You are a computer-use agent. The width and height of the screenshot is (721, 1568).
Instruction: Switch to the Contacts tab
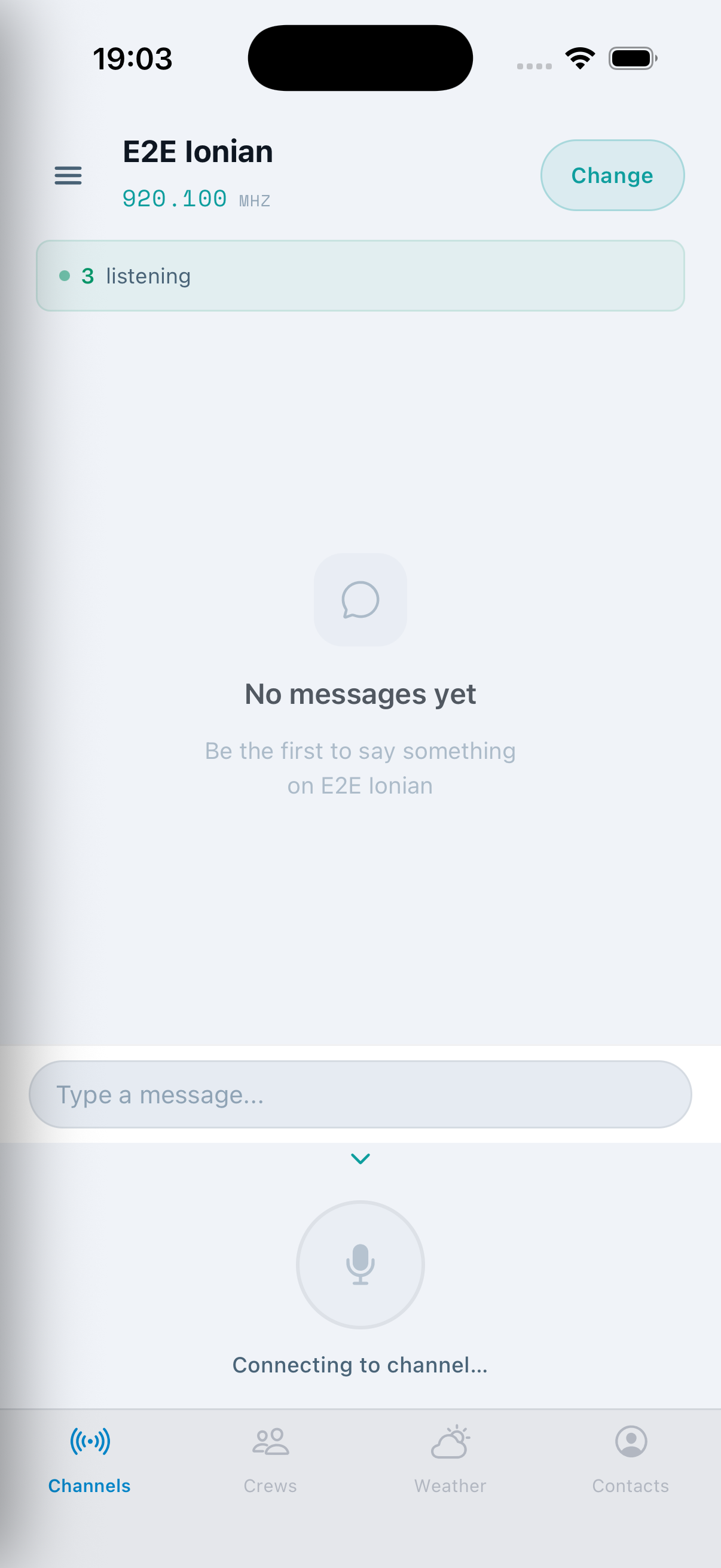(x=630, y=1460)
